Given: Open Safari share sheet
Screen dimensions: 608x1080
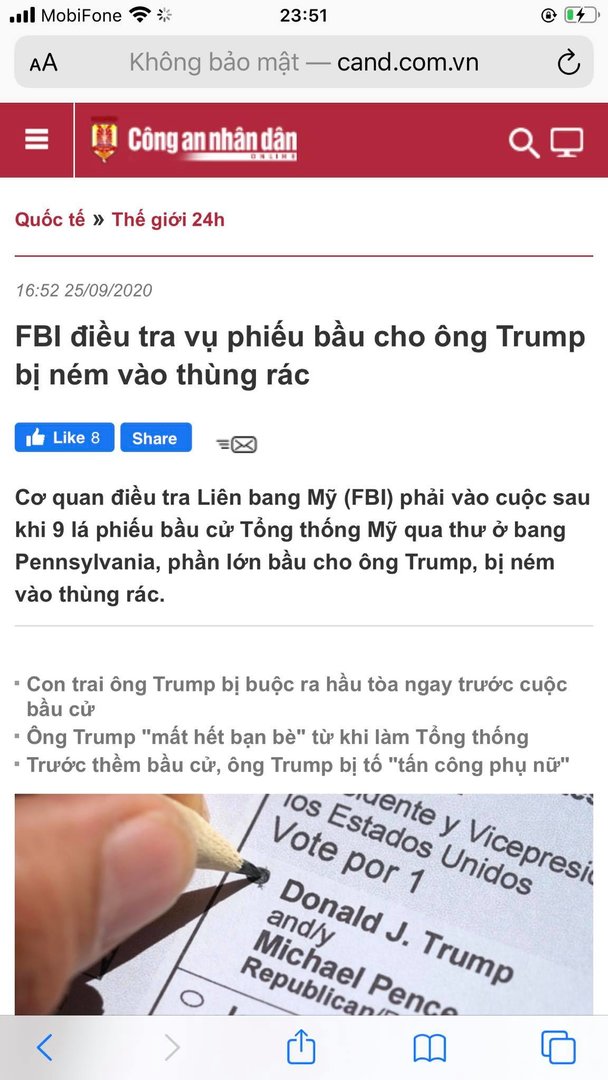Looking at the screenshot, I should [x=301, y=1047].
